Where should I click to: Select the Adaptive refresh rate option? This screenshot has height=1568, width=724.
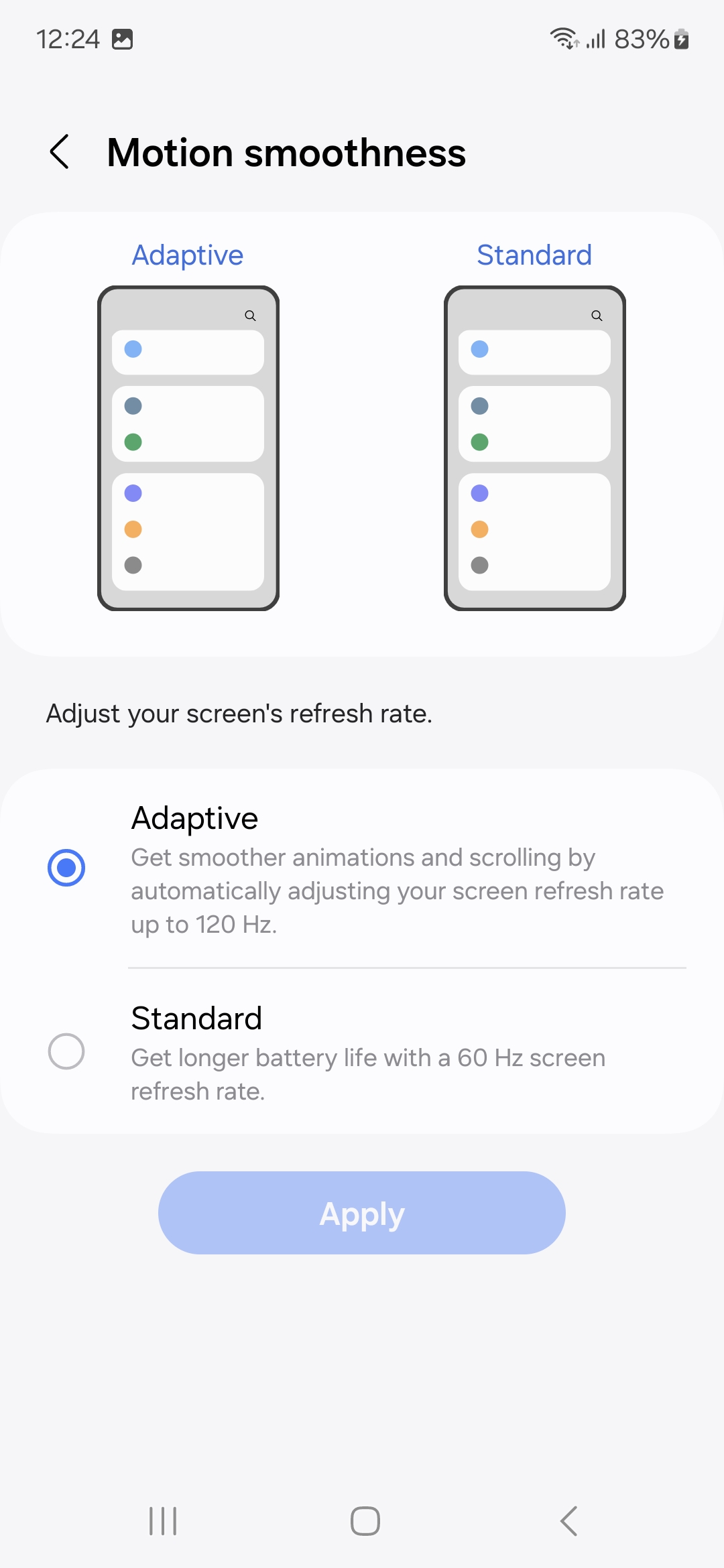pyautogui.click(x=66, y=868)
